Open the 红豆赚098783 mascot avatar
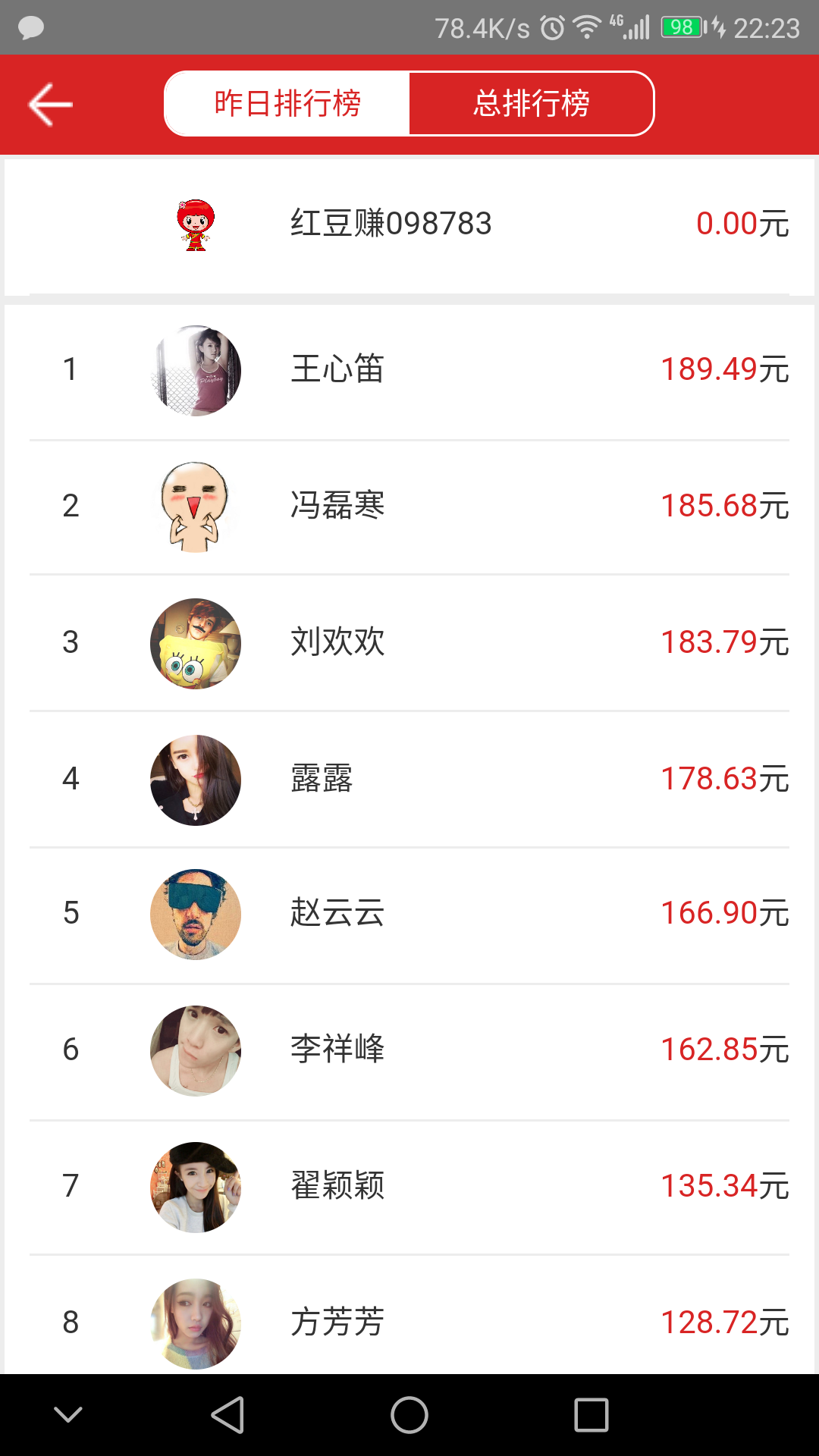 (x=196, y=224)
